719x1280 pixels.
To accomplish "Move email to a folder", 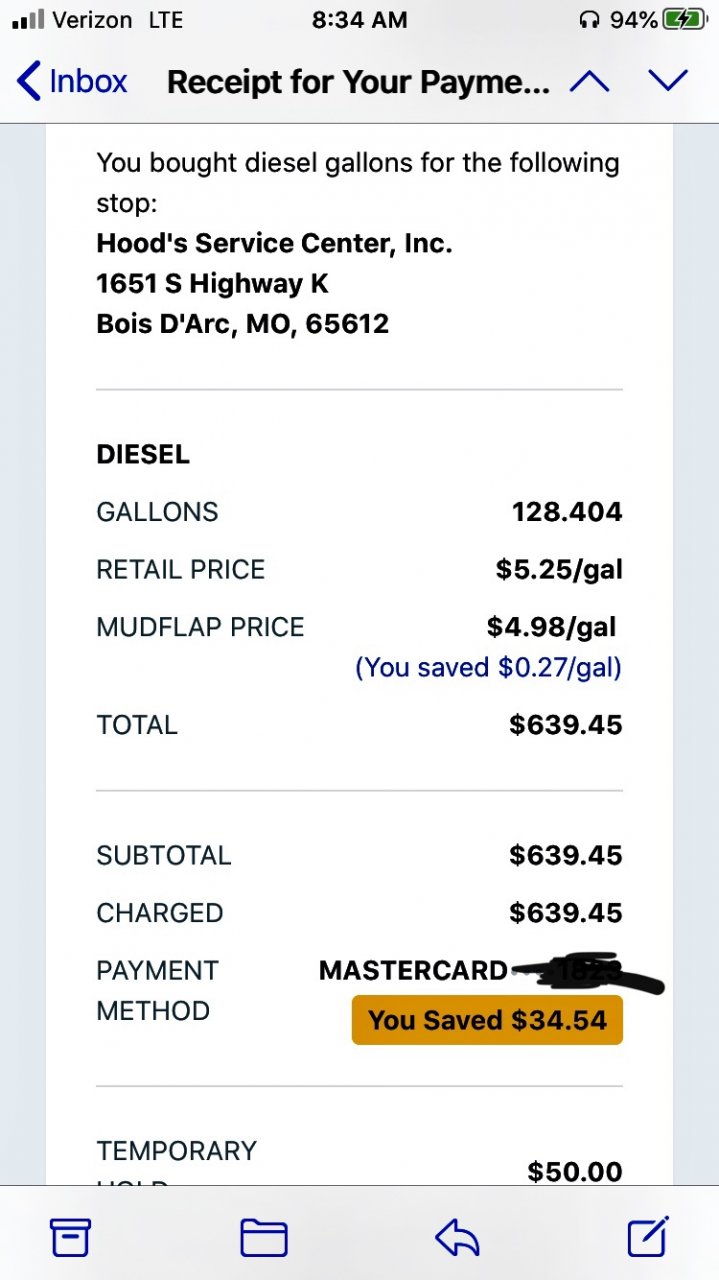I will 264,1238.
